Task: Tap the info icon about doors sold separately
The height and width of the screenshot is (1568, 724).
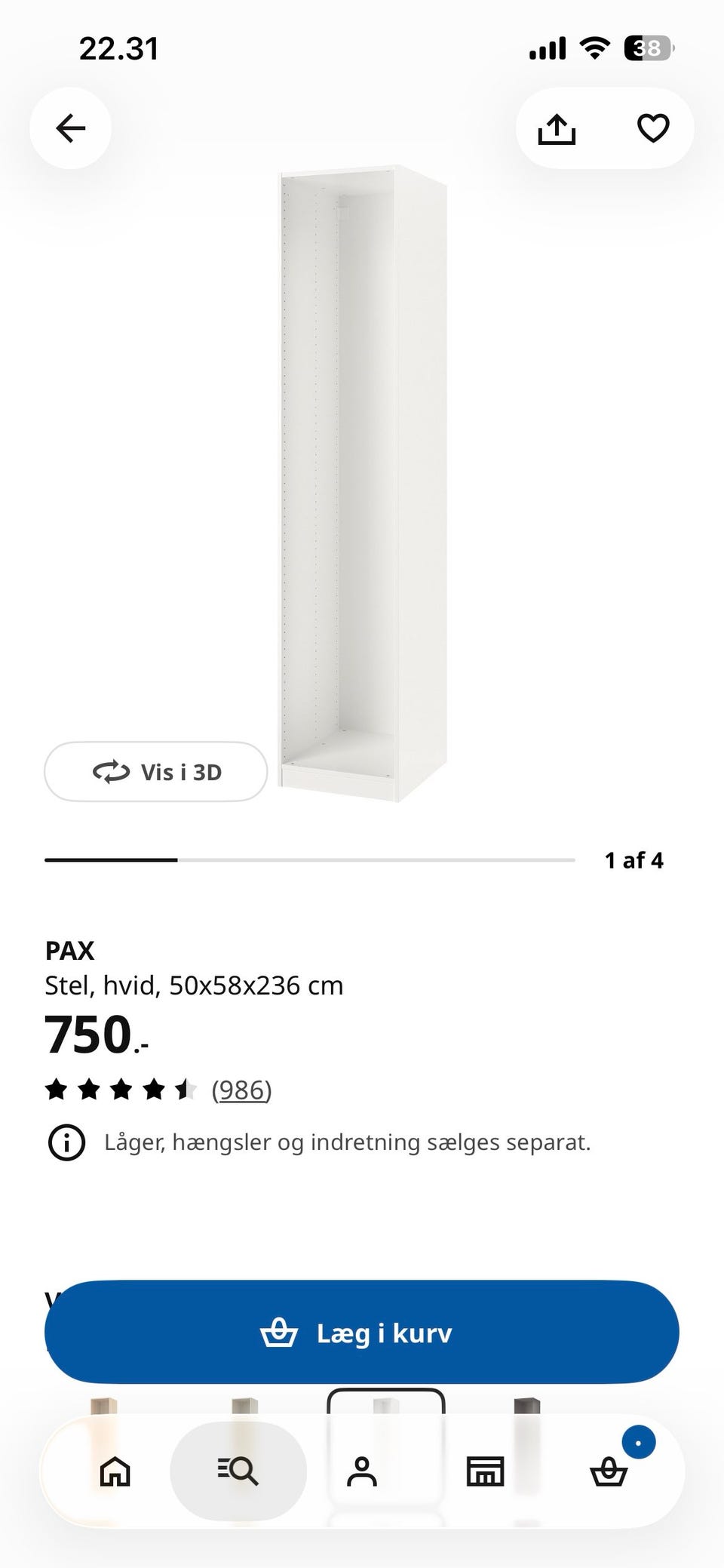Action: tap(66, 1142)
